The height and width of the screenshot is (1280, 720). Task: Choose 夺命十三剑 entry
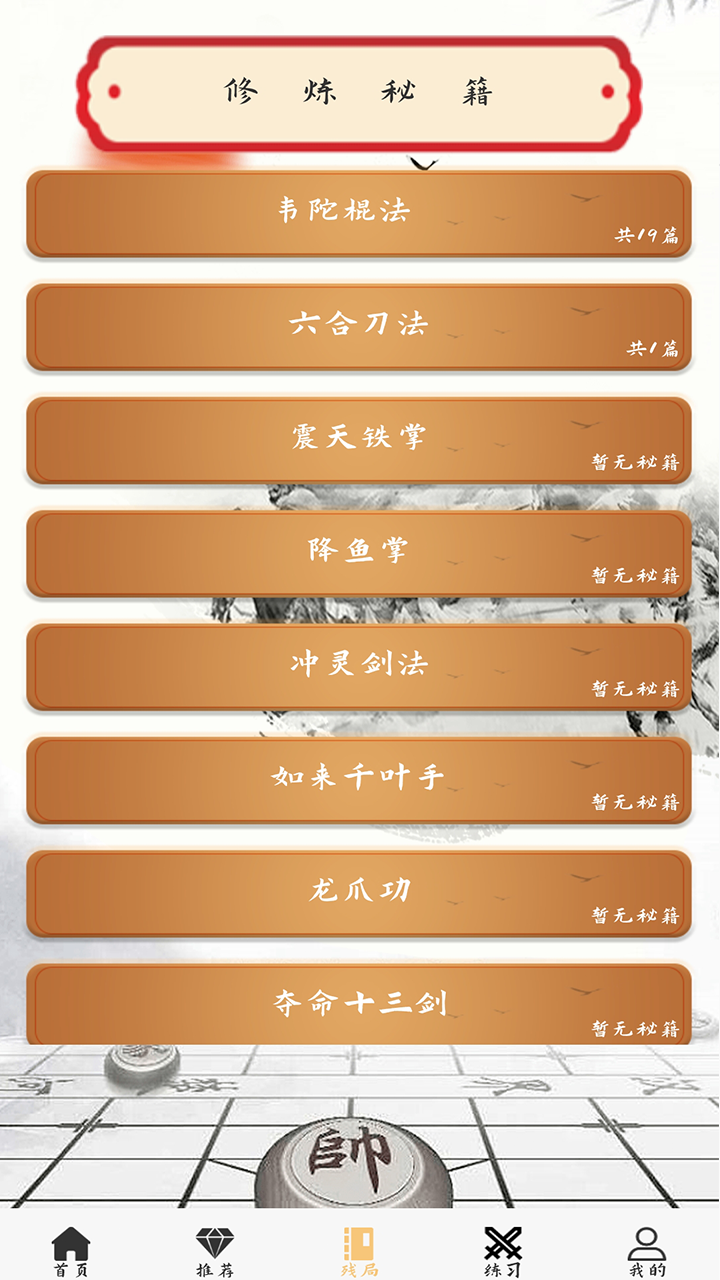[x=359, y=1005]
